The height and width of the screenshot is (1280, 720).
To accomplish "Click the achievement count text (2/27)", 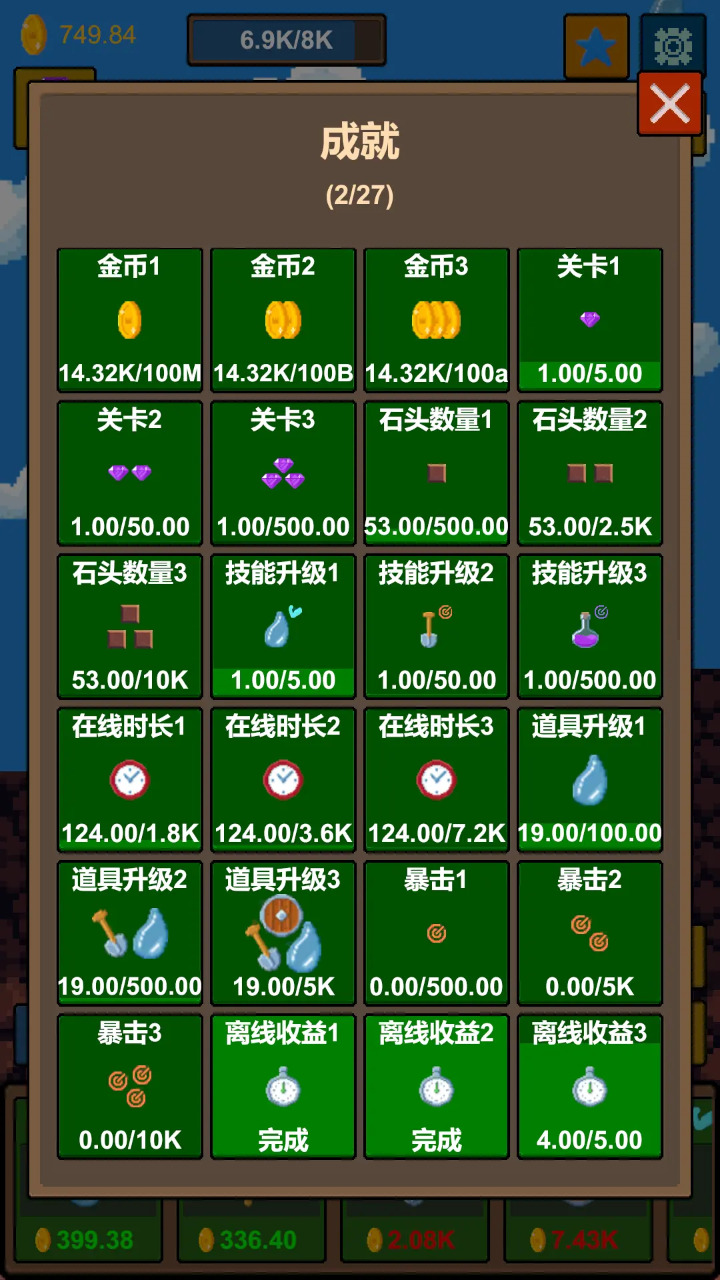I will 360,194.
